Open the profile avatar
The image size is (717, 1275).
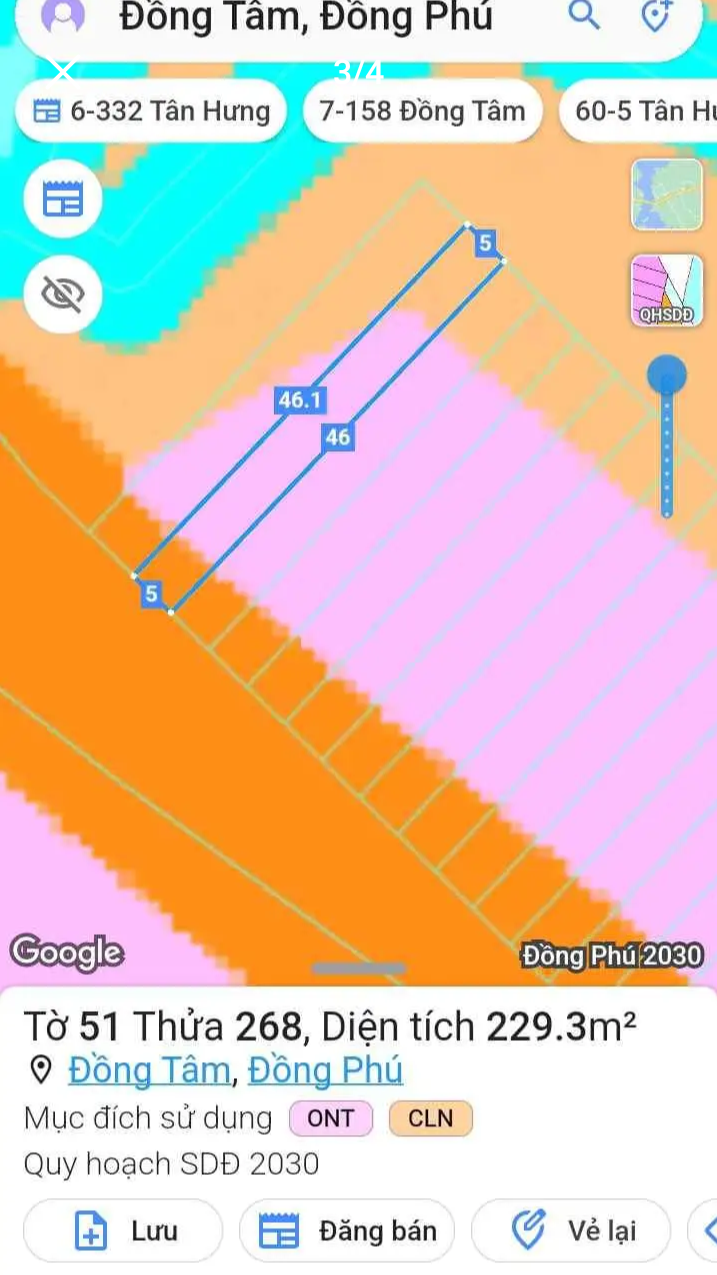point(62,16)
